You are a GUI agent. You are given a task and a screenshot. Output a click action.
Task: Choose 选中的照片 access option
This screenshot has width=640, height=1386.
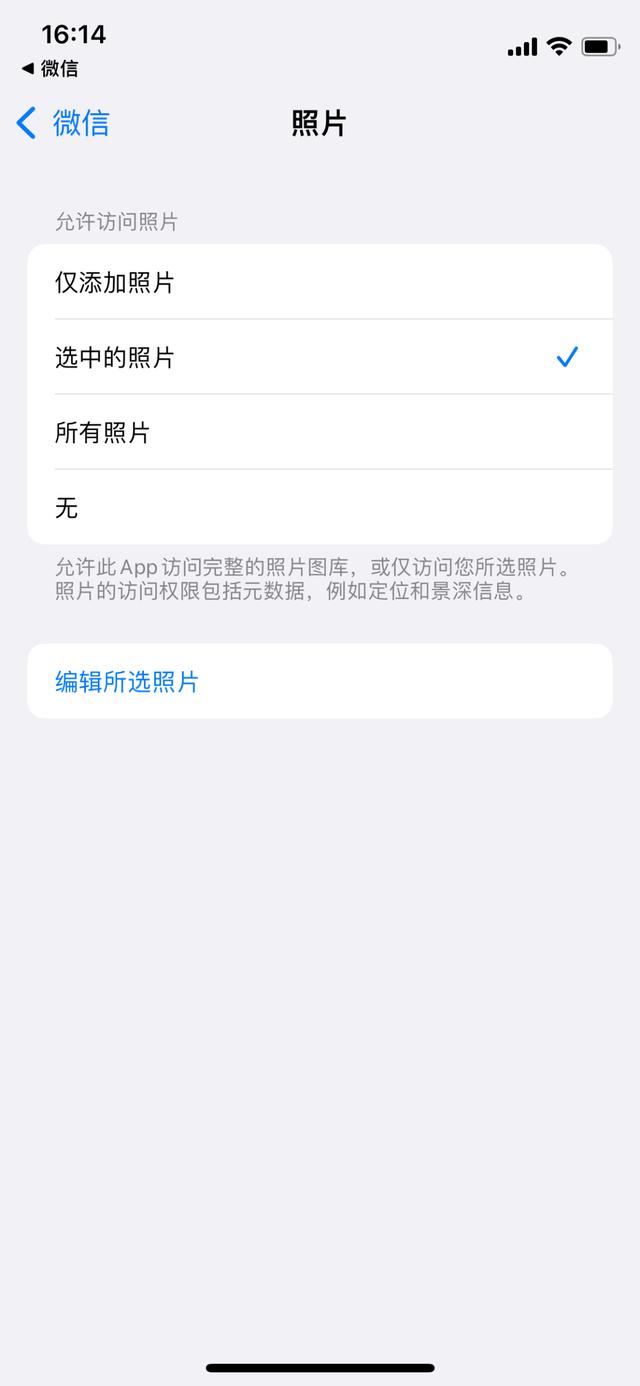point(319,358)
